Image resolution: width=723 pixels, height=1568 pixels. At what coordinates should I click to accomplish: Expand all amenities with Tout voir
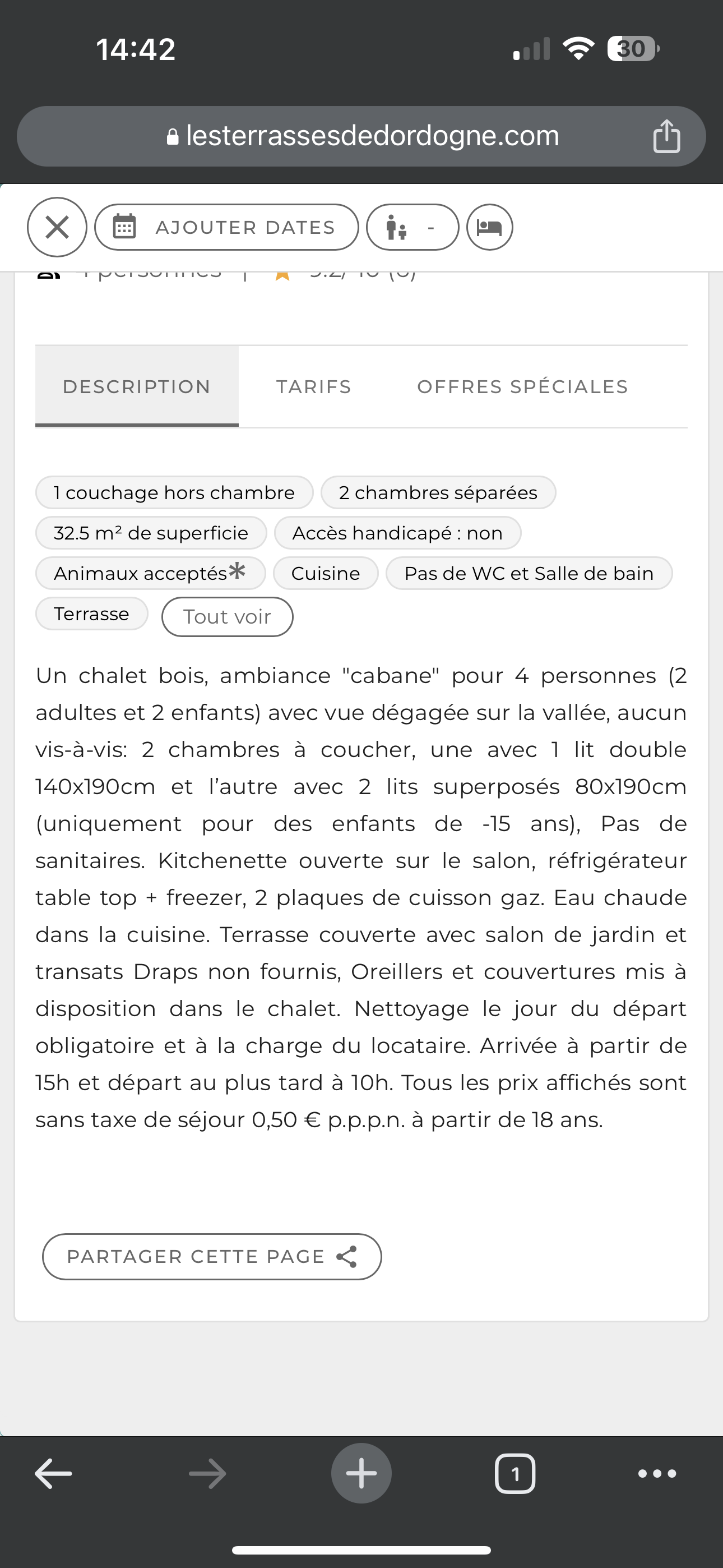click(x=227, y=617)
